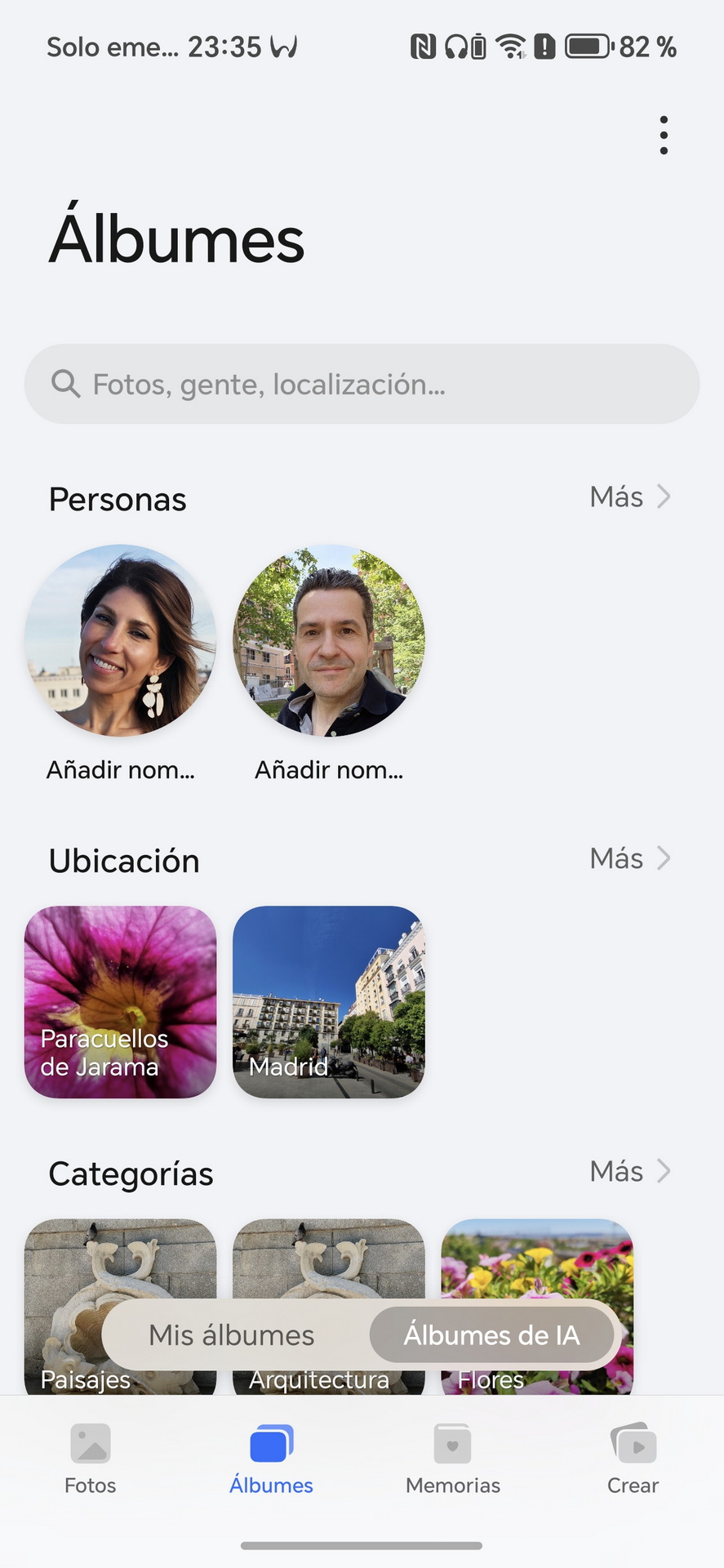
Task: Show more in Personas section
Action: pos(630,497)
